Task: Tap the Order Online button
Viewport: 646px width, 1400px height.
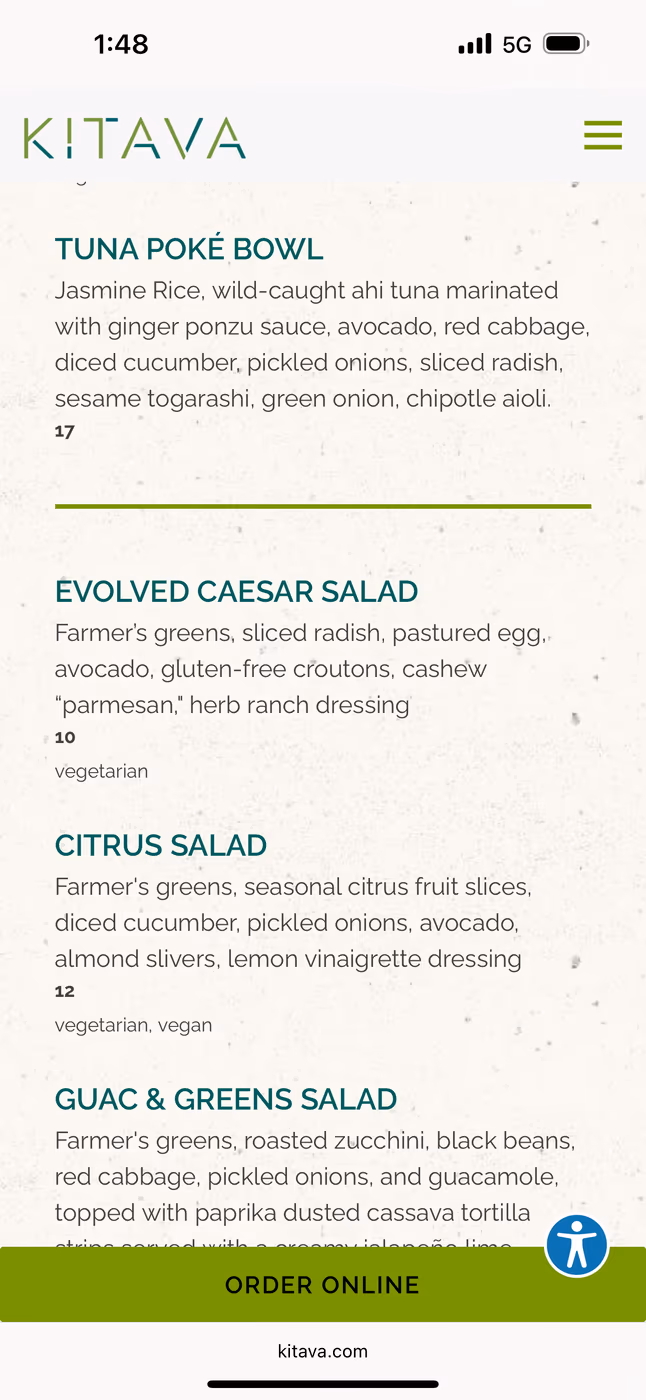Action: click(x=323, y=1285)
